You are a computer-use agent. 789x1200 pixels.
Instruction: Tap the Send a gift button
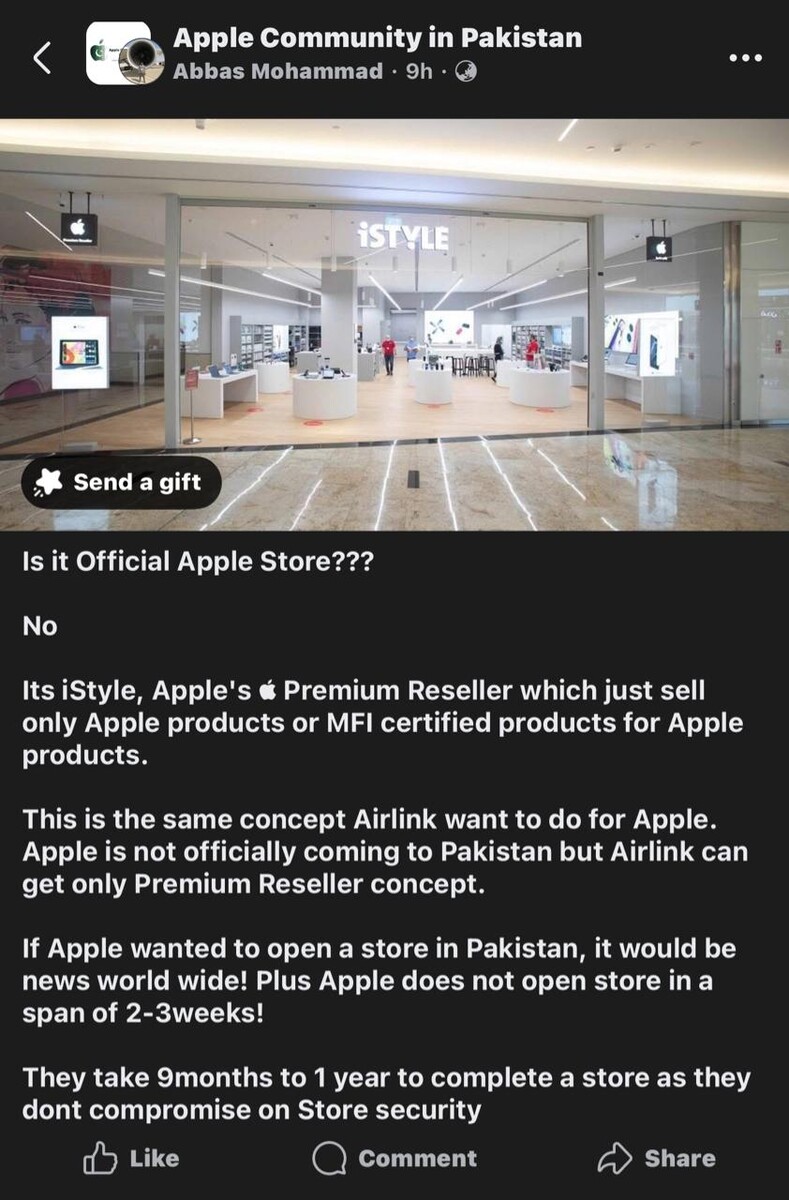pyautogui.click(x=120, y=482)
